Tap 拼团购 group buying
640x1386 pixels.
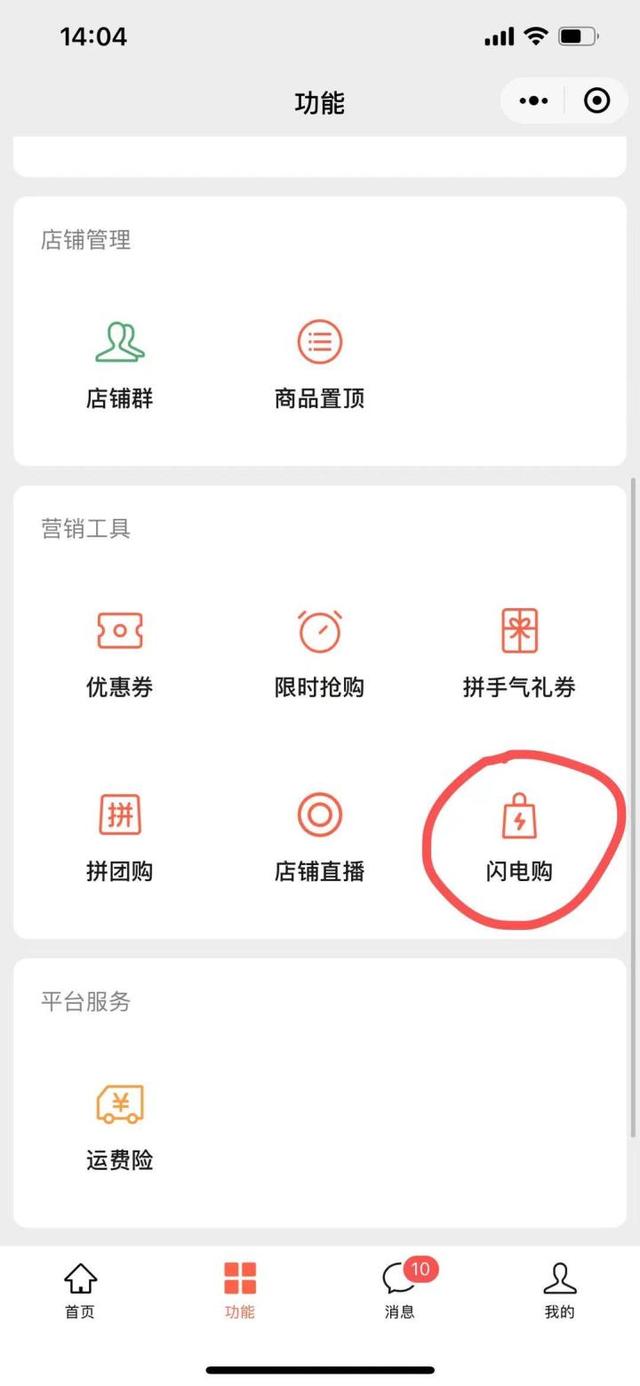pyautogui.click(x=120, y=839)
